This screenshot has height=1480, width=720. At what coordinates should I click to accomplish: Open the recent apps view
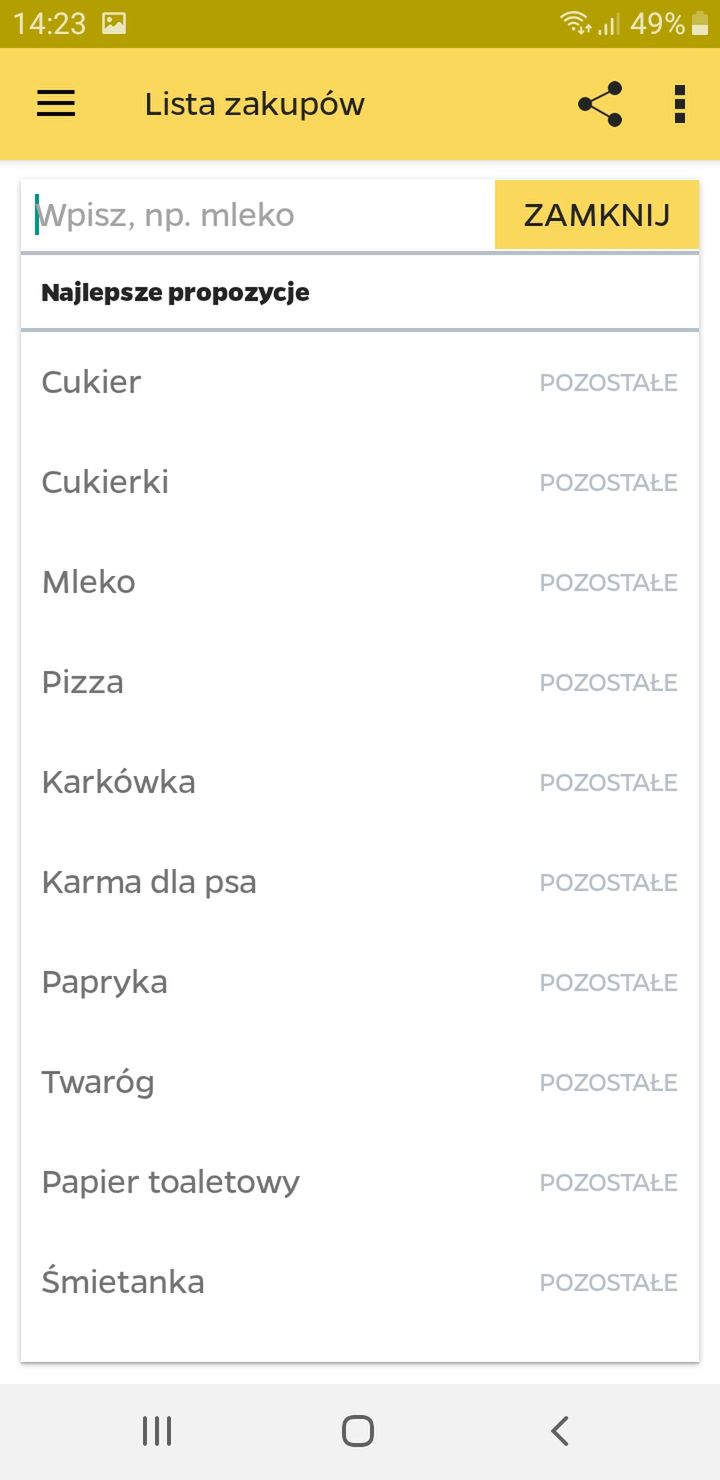click(157, 1431)
